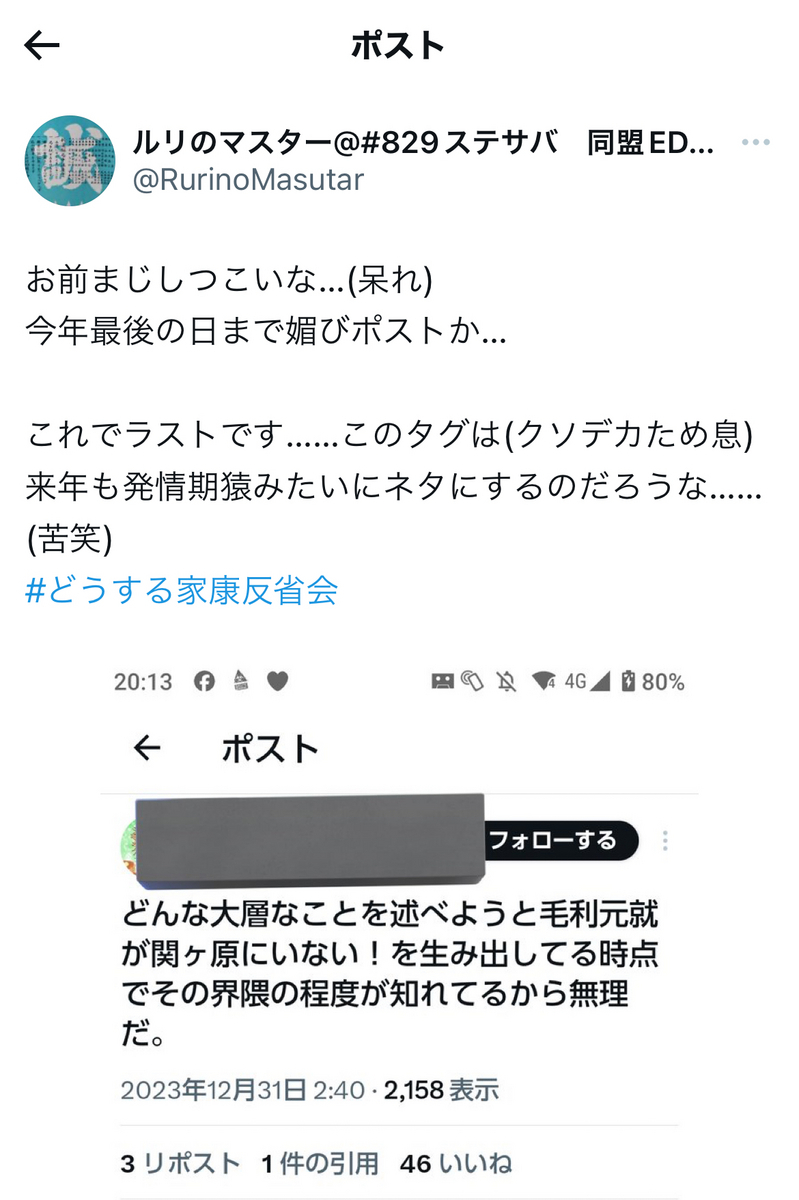This screenshot has width=799, height=1200.
Task: Go back using the top arrow
Action: [x=42, y=45]
